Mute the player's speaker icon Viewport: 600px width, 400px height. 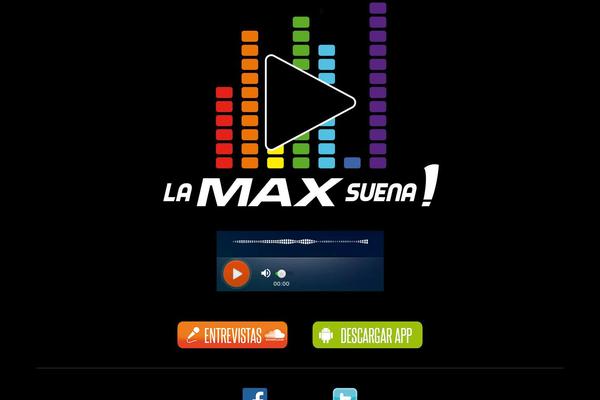tap(266, 273)
